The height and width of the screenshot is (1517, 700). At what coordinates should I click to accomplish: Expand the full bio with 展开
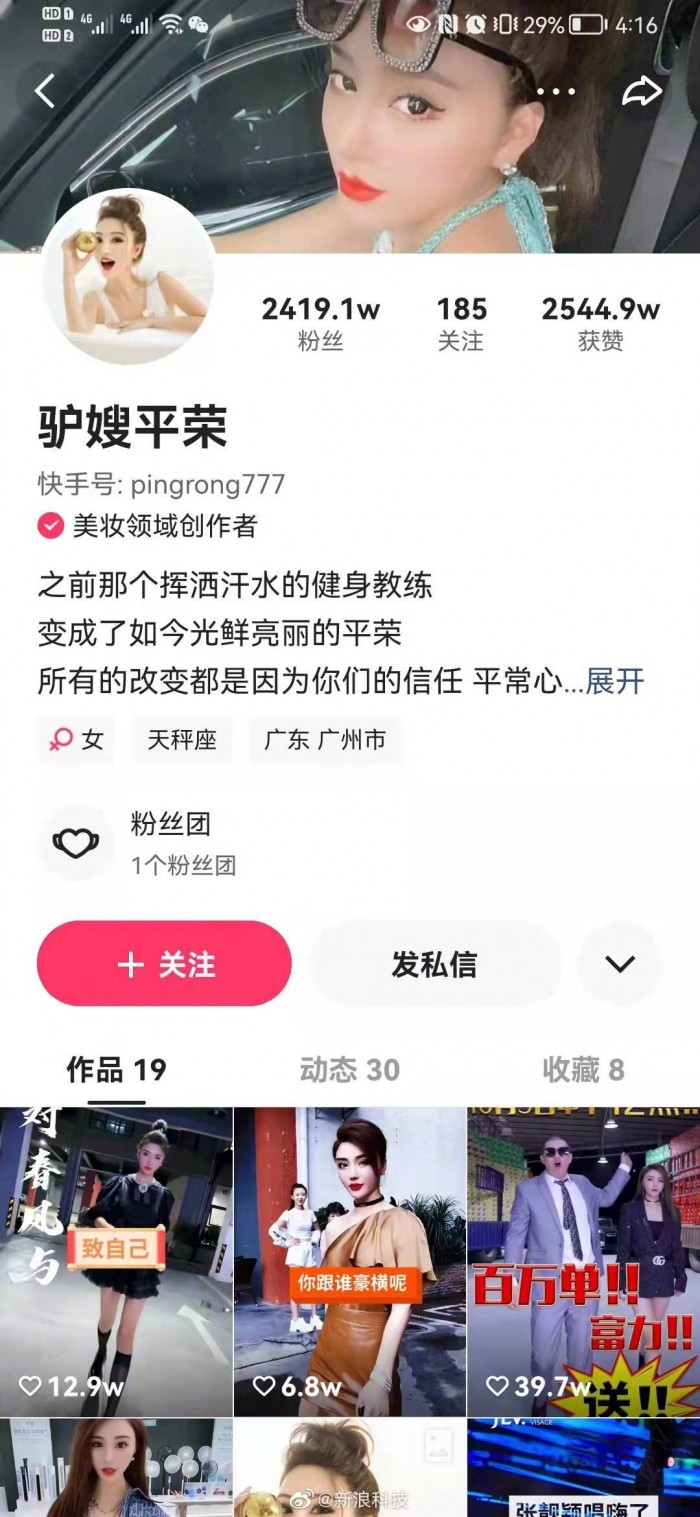pos(614,682)
